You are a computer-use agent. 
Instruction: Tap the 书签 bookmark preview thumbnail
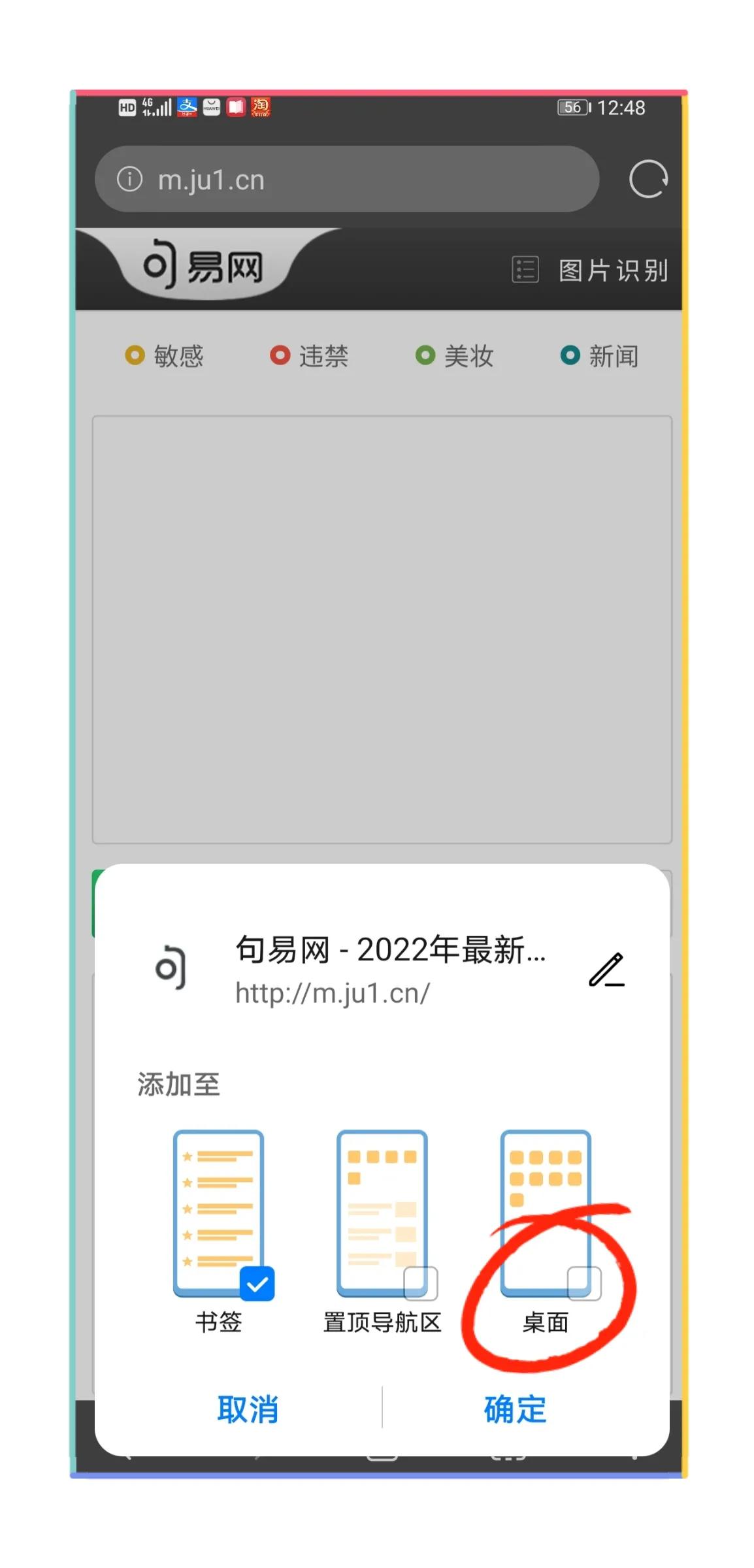click(219, 1209)
